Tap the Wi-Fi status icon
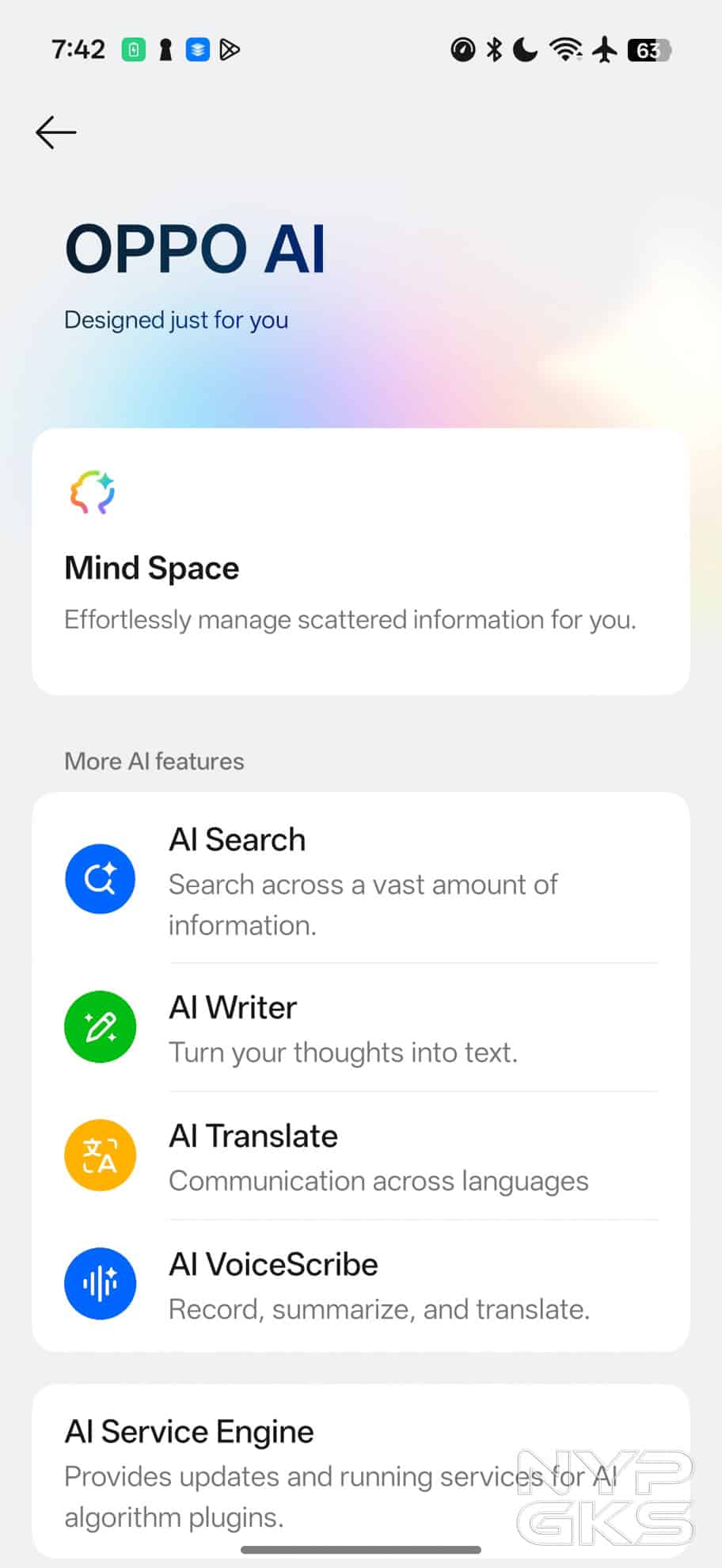This screenshot has height=1568, width=722. (x=564, y=50)
